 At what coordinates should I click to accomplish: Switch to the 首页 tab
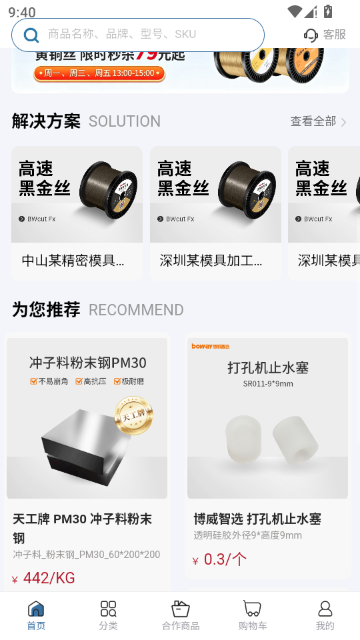coord(36,615)
